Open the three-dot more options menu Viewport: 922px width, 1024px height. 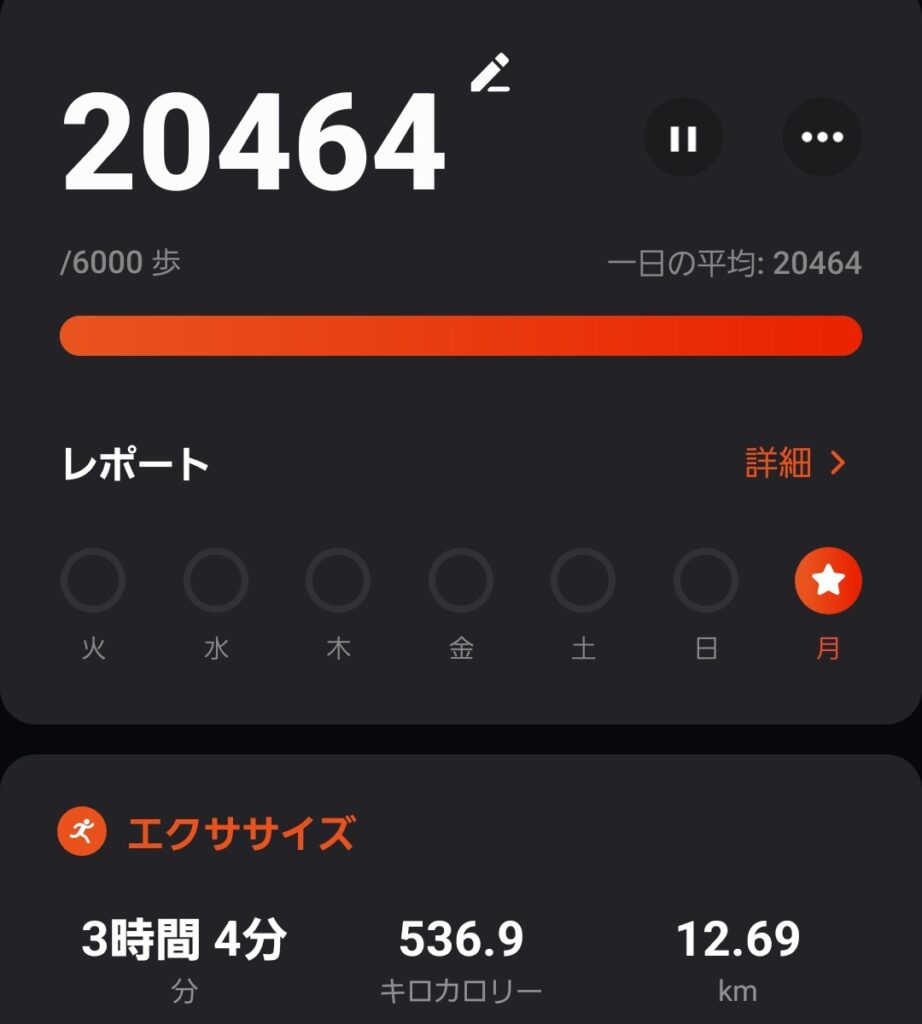(x=822, y=138)
